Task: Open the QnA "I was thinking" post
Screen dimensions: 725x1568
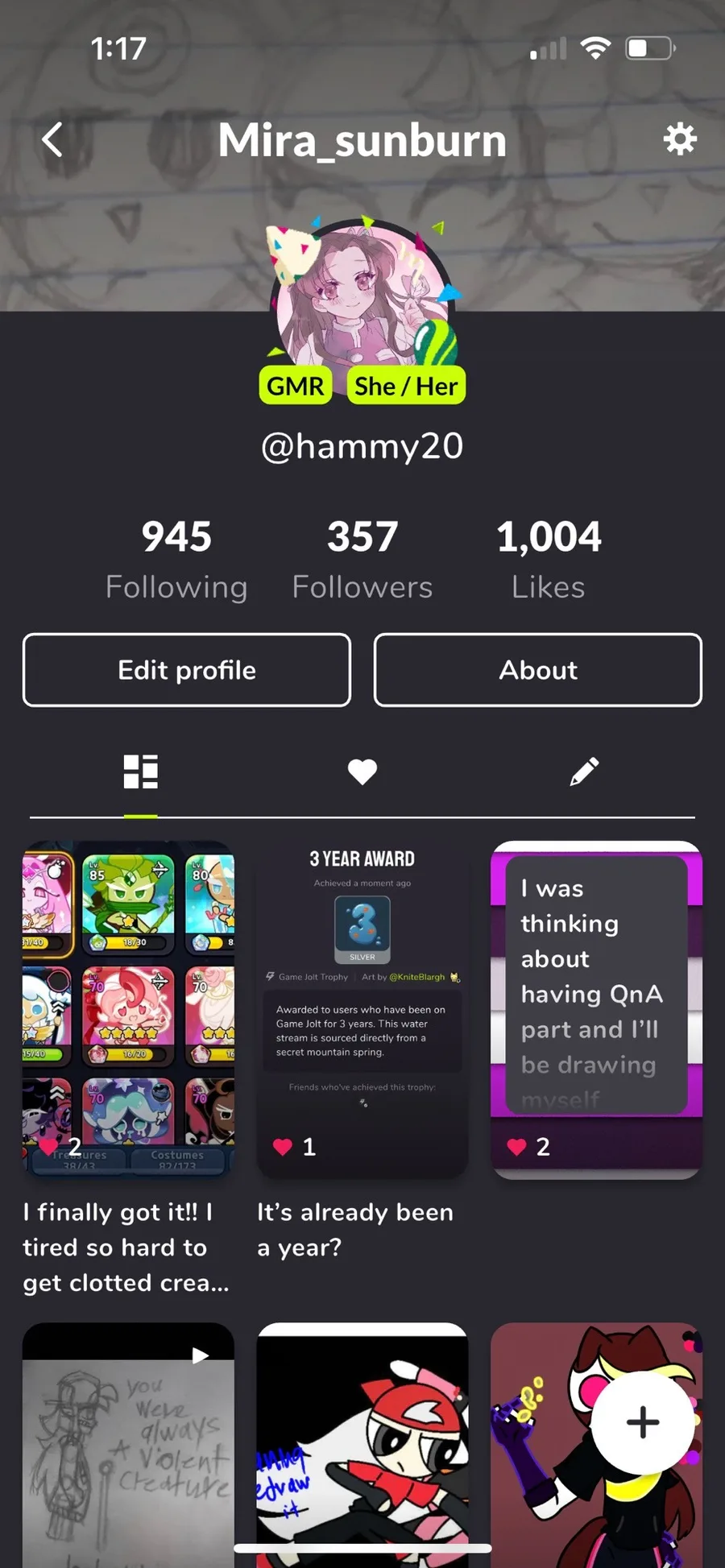Action: click(597, 1010)
